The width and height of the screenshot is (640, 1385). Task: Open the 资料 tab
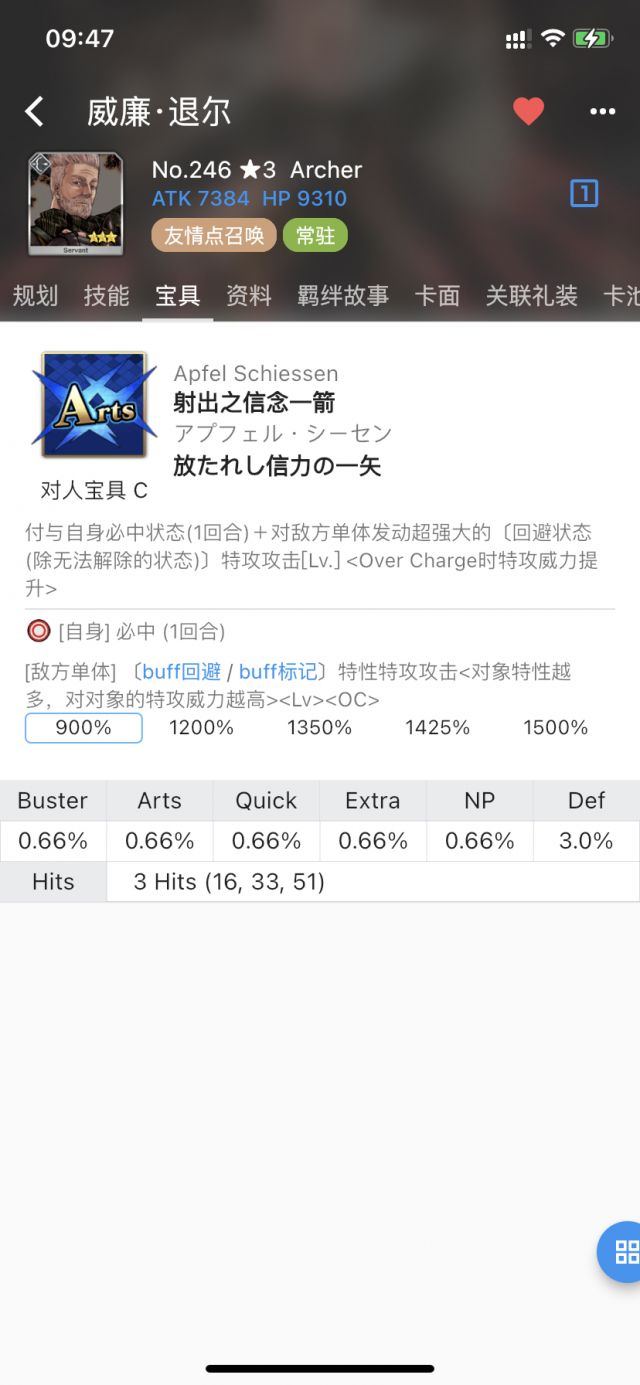coord(248,295)
